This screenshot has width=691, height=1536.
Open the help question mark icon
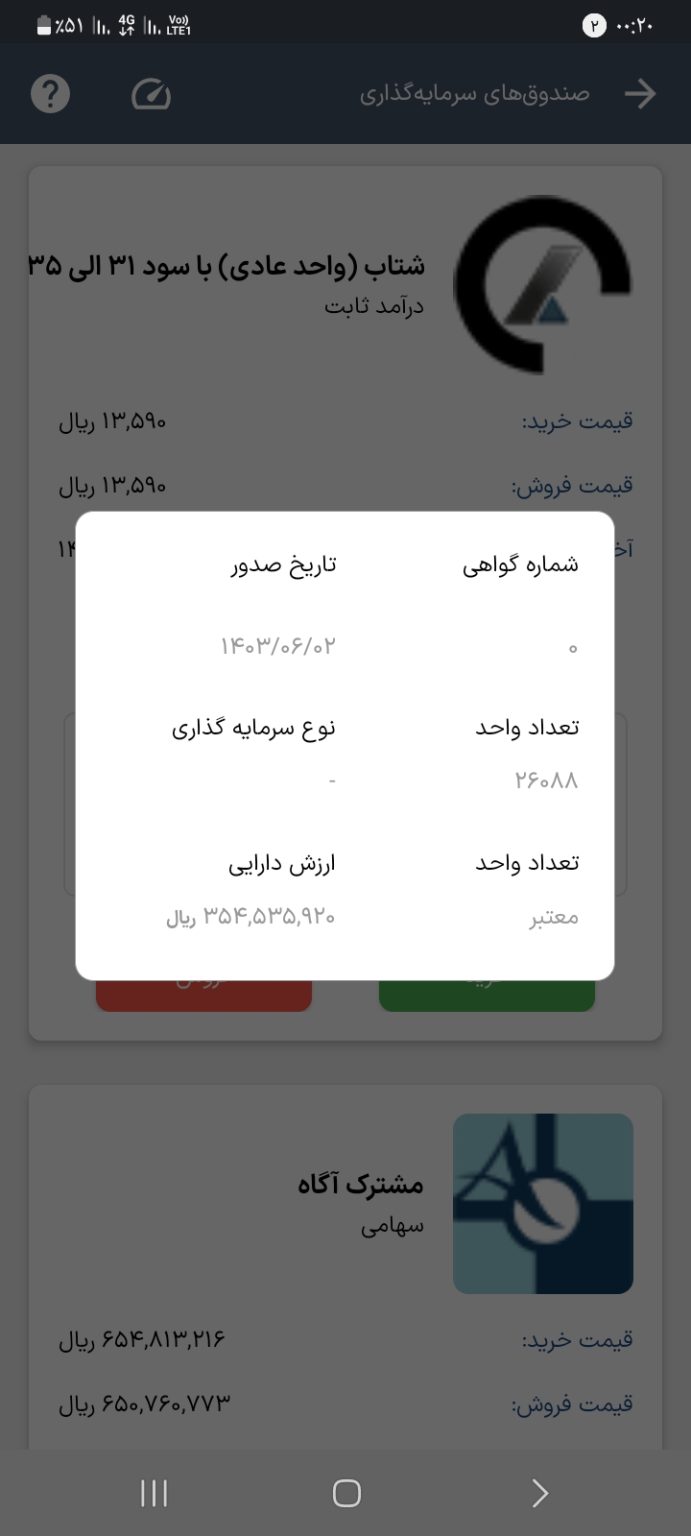50,94
